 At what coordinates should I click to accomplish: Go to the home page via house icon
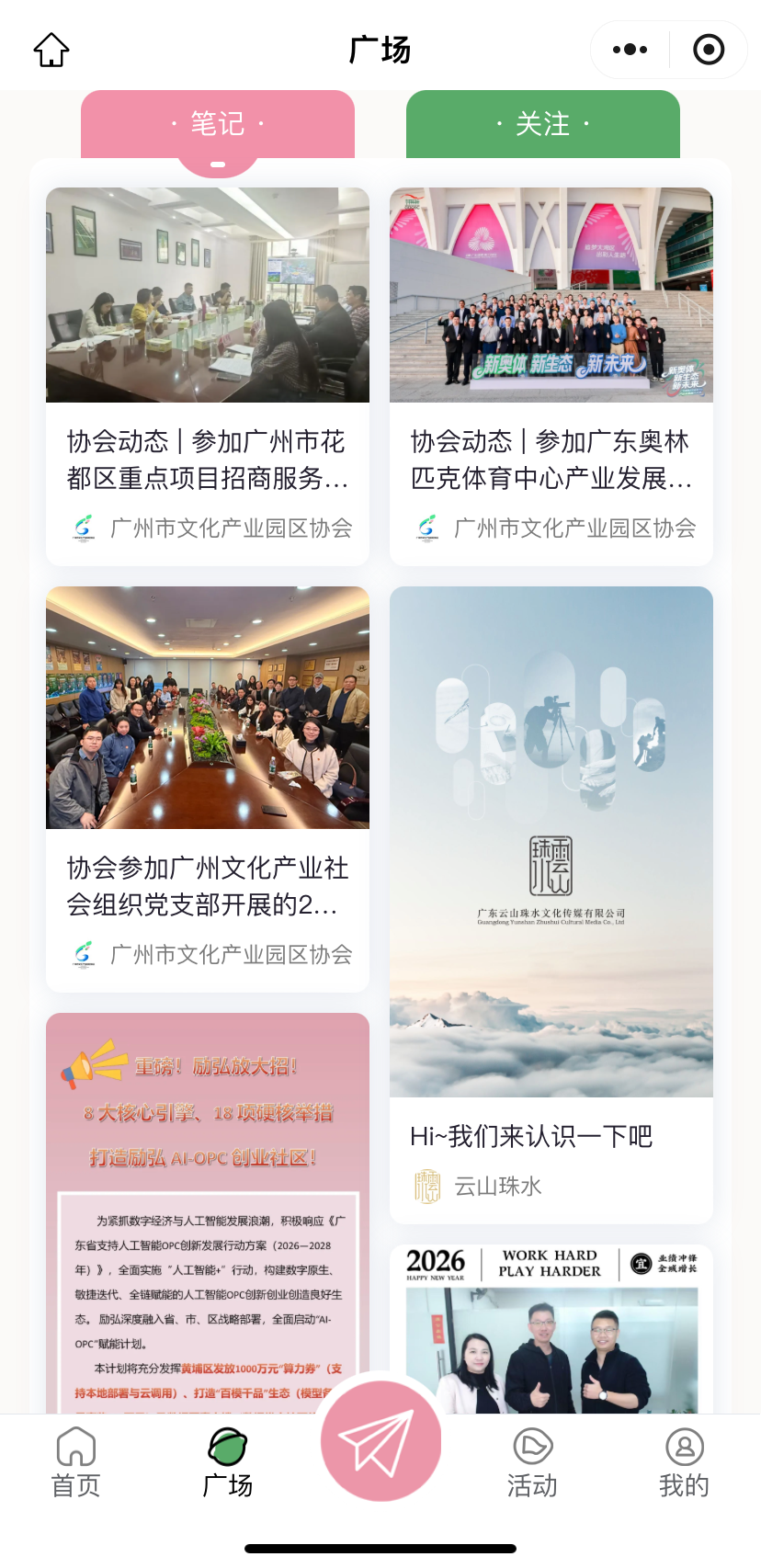pos(51,50)
